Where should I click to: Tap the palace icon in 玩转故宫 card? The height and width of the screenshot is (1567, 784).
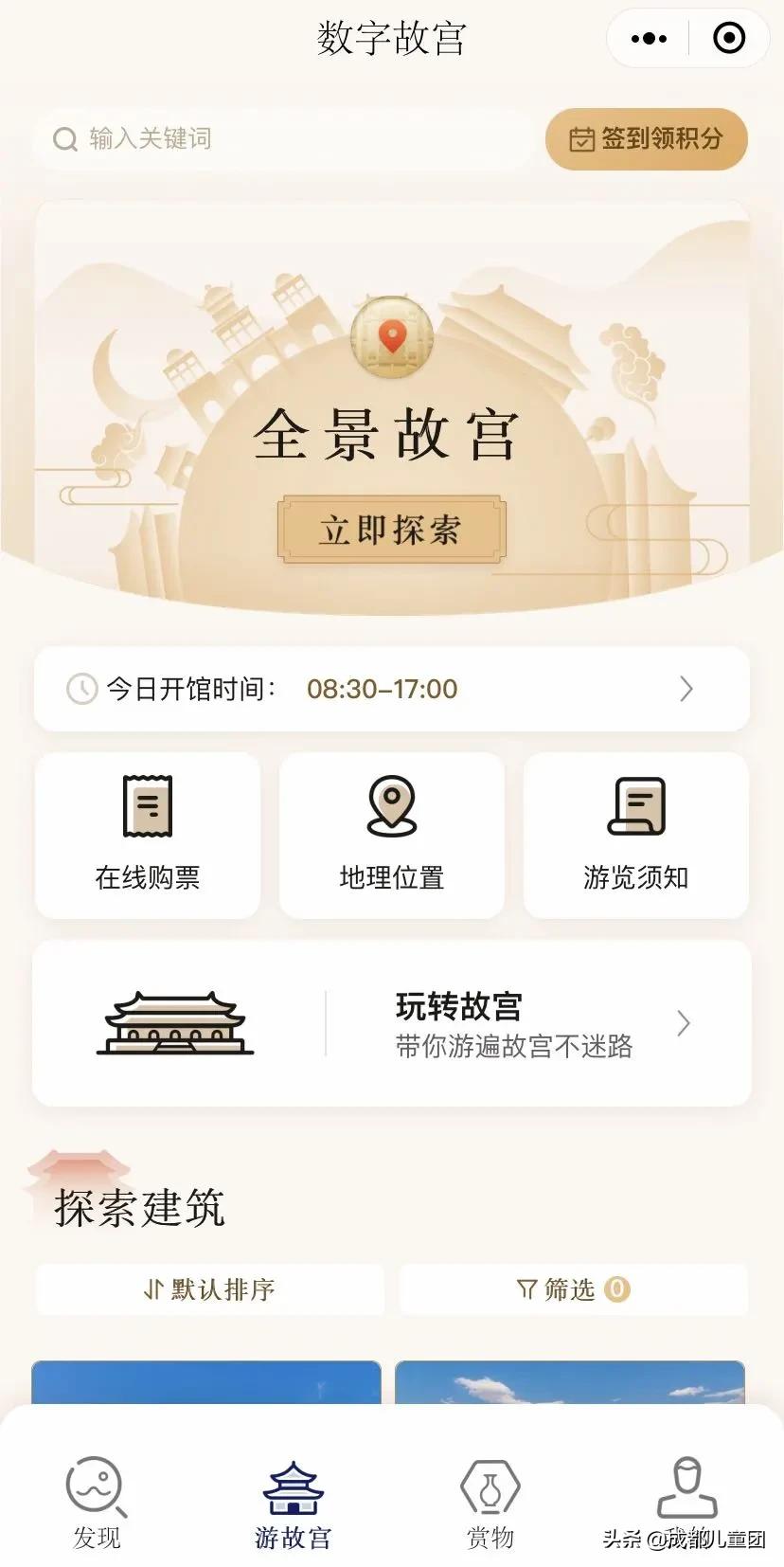tap(175, 1023)
